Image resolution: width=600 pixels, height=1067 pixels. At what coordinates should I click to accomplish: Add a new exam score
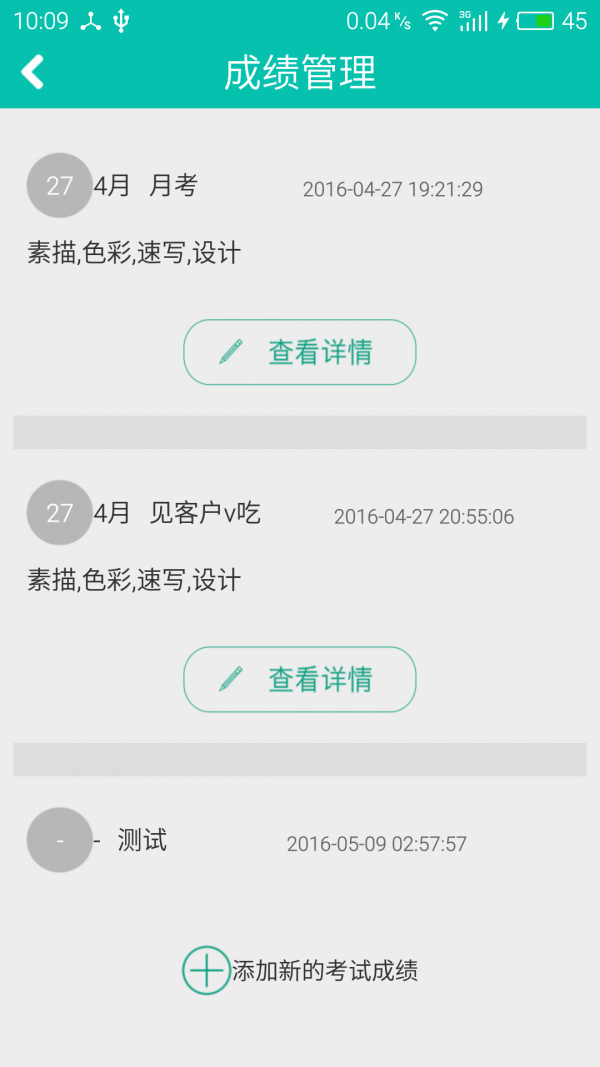tap(299, 970)
